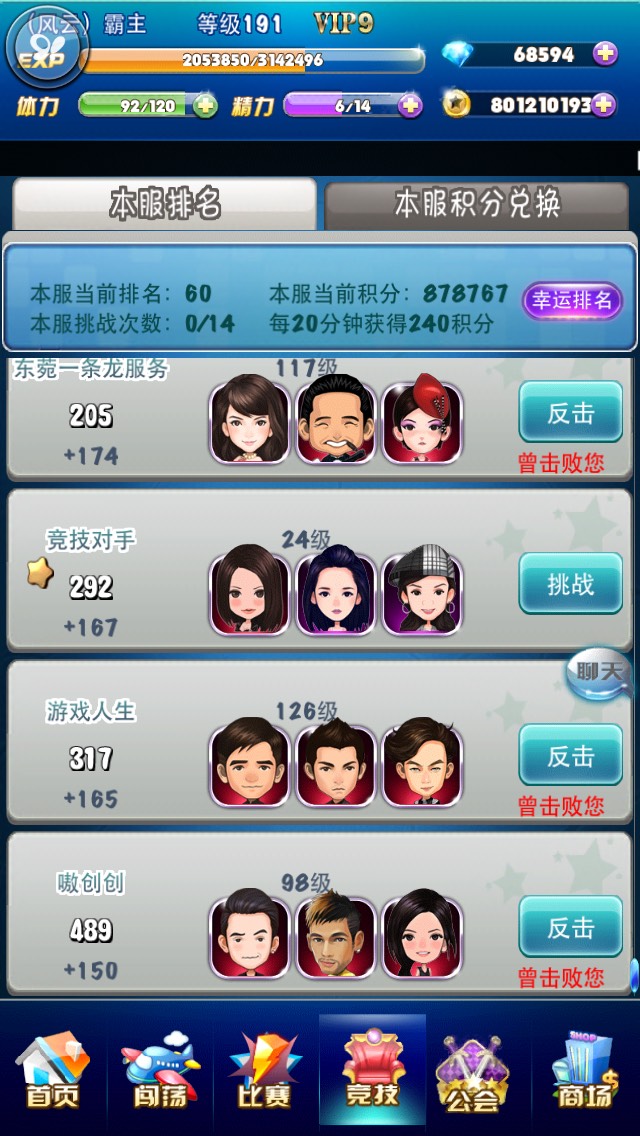Add more diamonds with plus icon
Viewport: 640px width, 1136px height.
click(605, 54)
